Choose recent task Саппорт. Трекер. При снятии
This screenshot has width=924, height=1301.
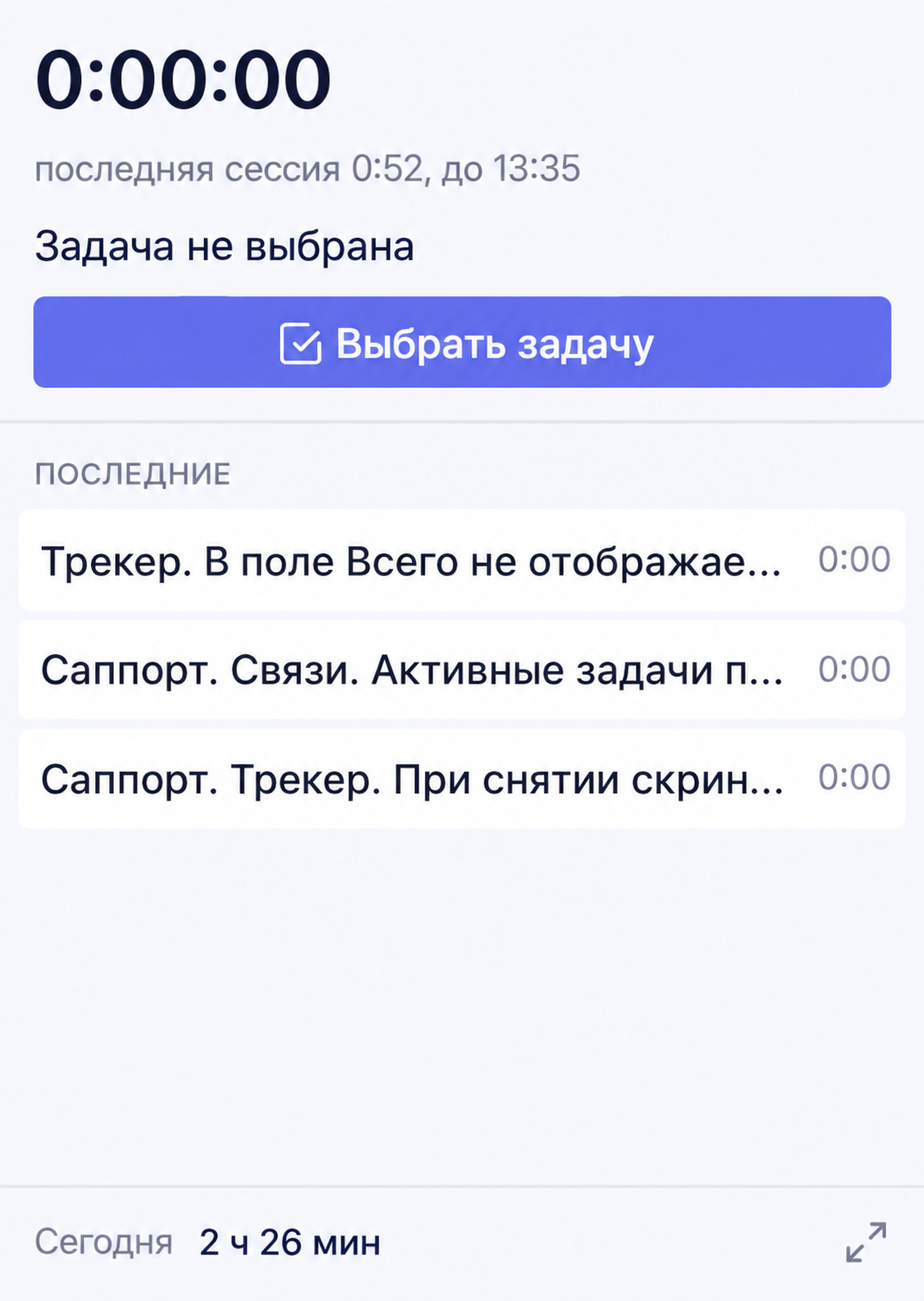462,779
